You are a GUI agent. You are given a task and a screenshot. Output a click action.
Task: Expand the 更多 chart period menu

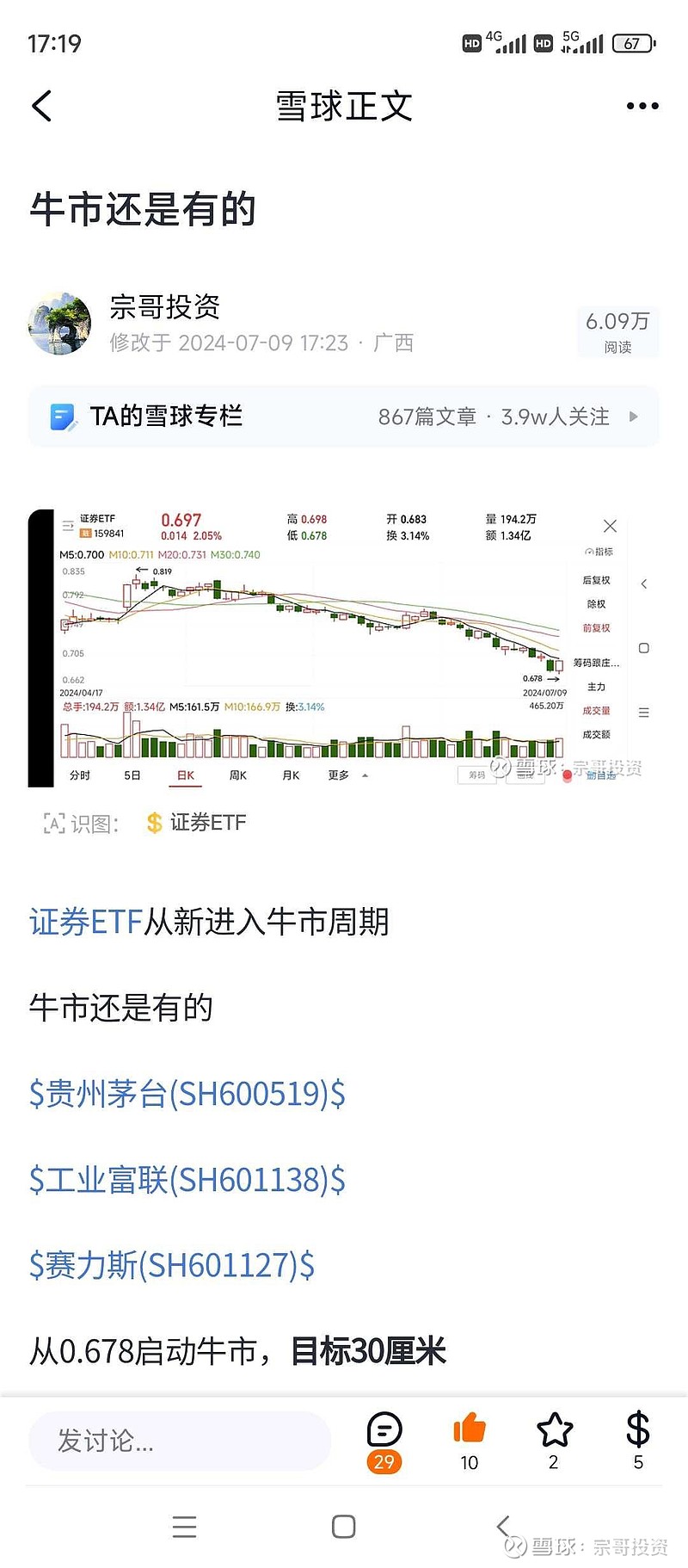coord(341,775)
